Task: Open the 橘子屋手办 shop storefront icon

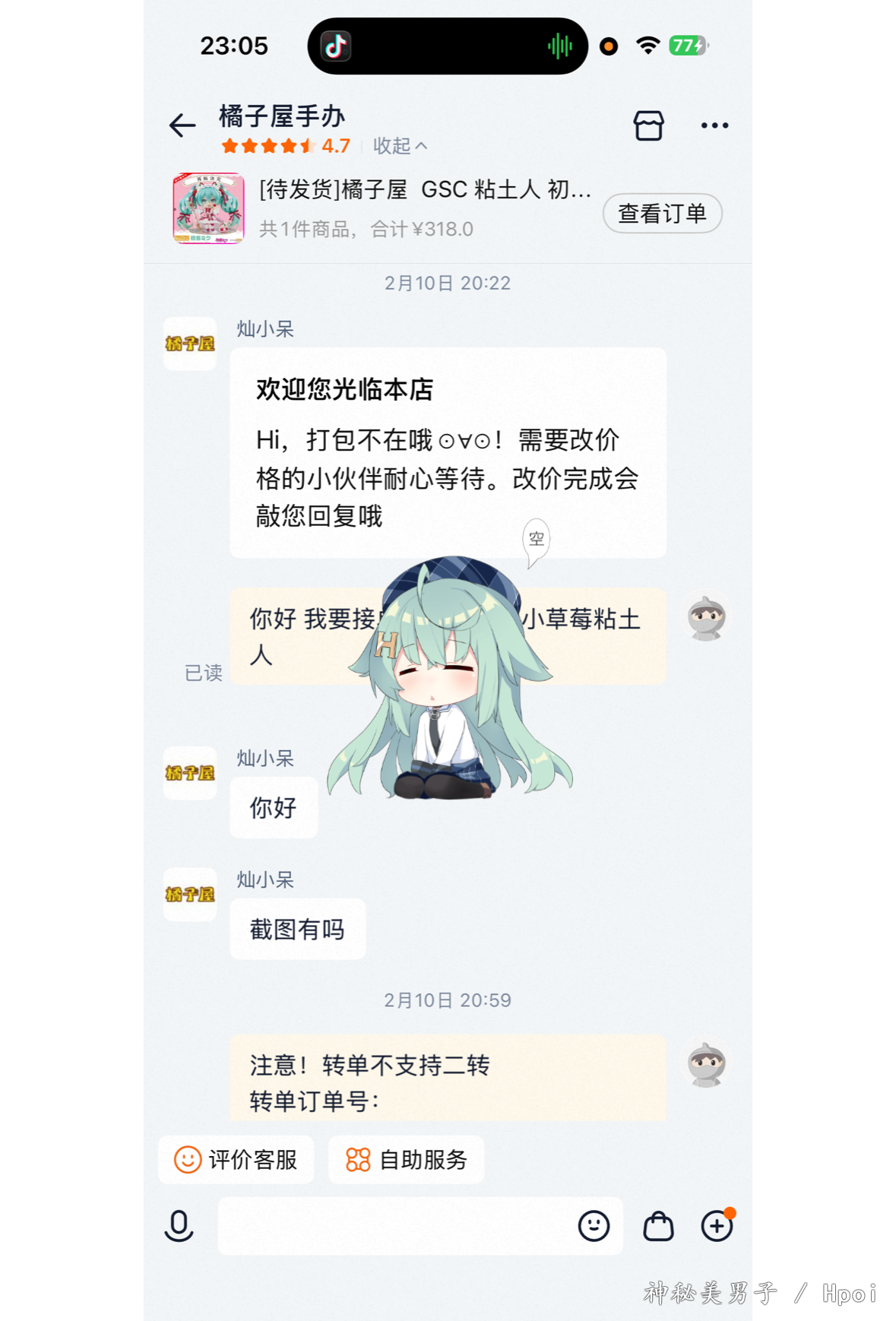Action: pos(648,125)
